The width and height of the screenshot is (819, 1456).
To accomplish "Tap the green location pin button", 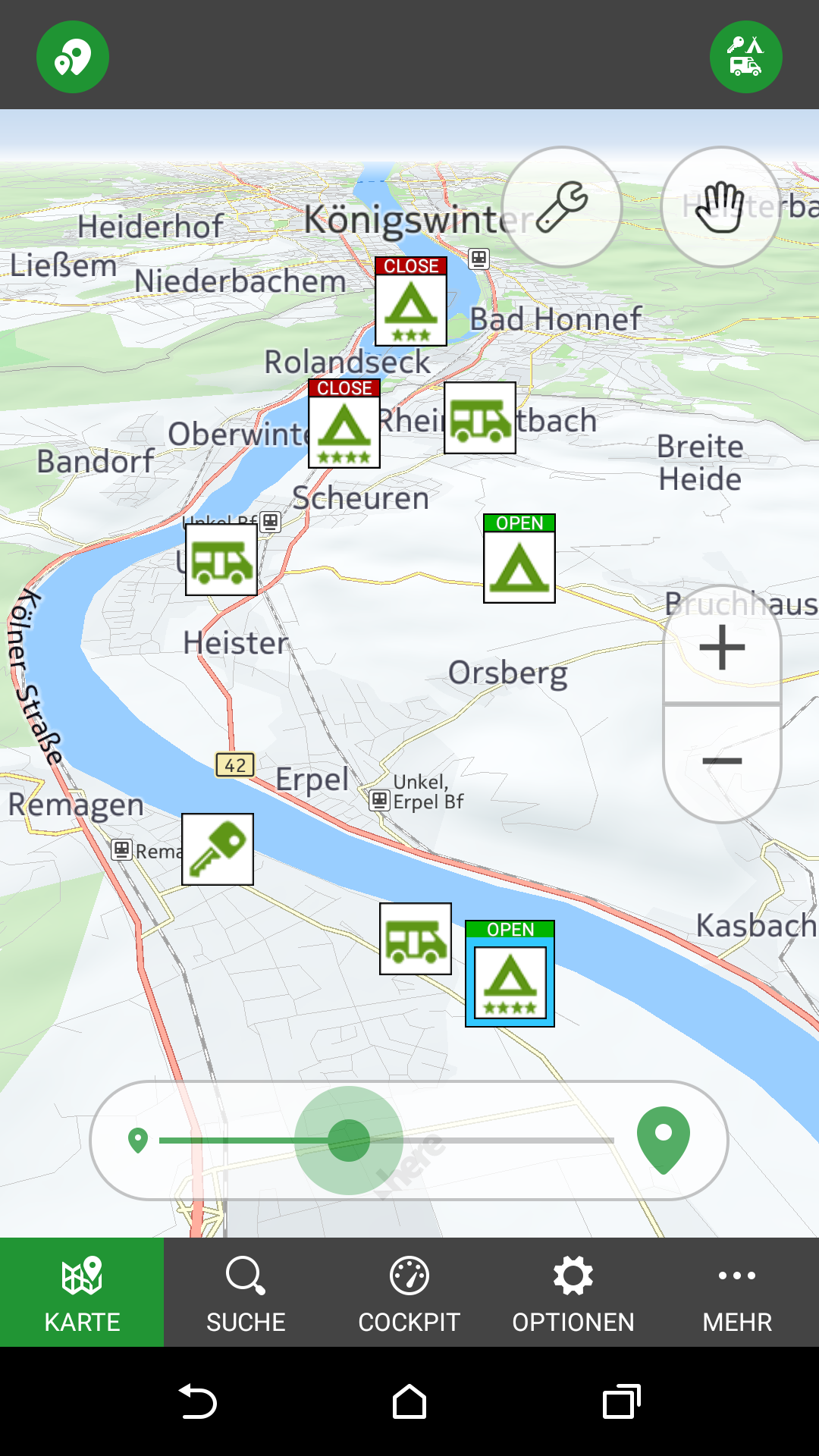I will (x=73, y=57).
